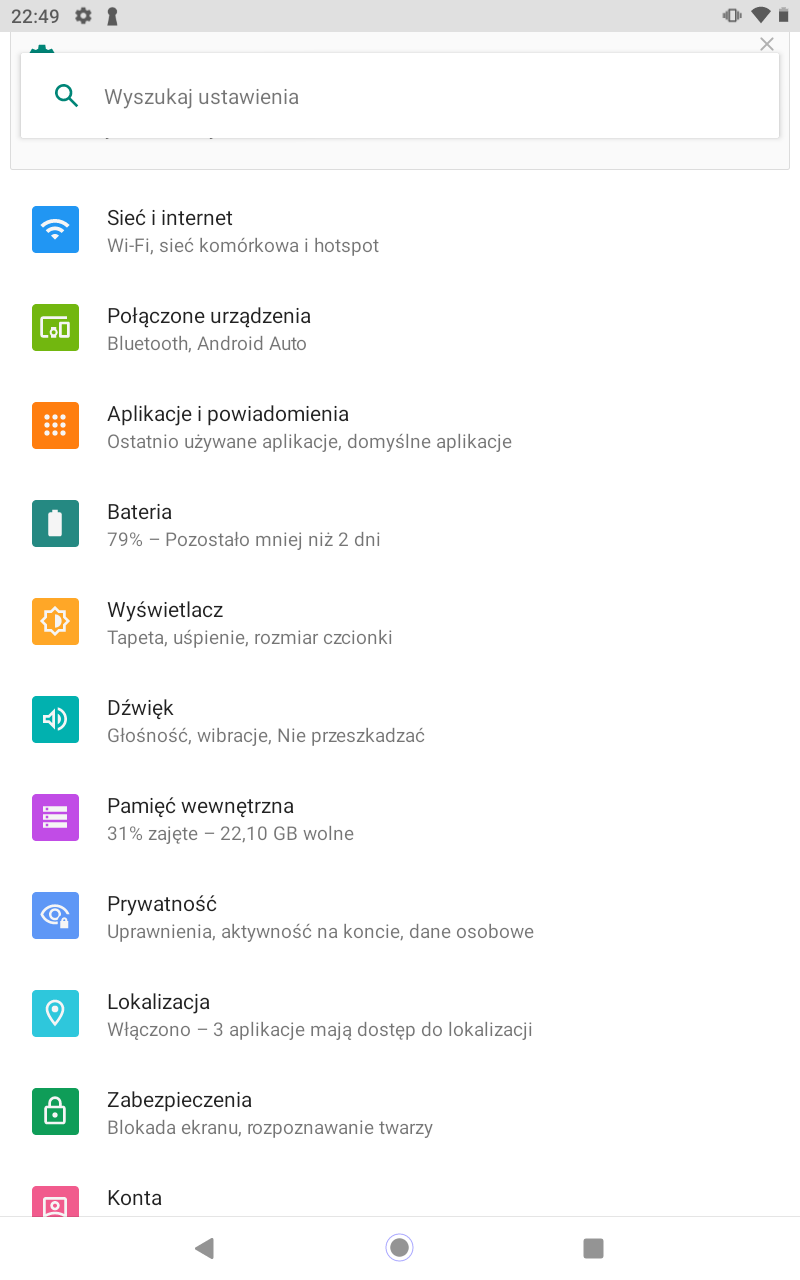Open Dźwięk settings
This screenshot has height=1280, width=800.
[x=400, y=721]
